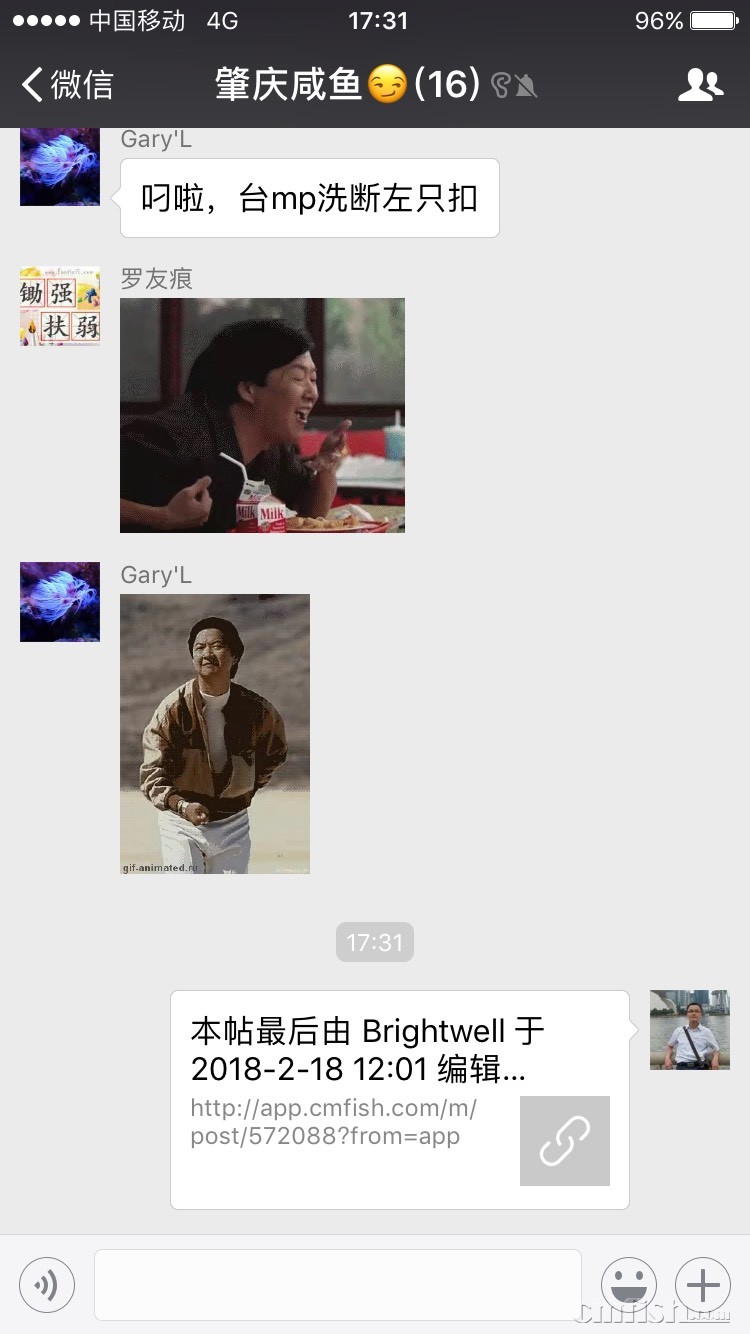This screenshot has height=1334, width=750.
Task: Go back to the 微信 chat list
Action: point(68,85)
